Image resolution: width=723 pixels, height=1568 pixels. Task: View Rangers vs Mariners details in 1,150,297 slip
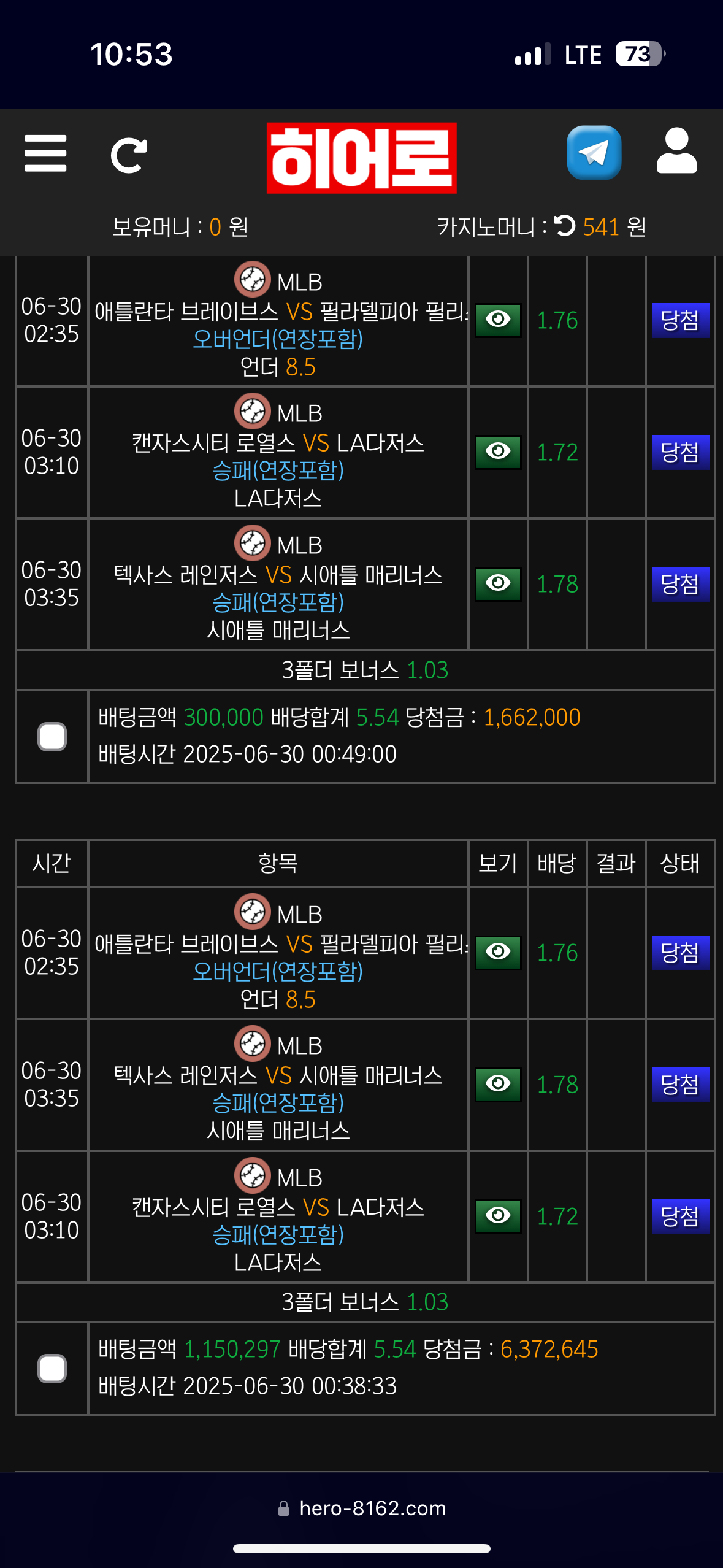(498, 1084)
